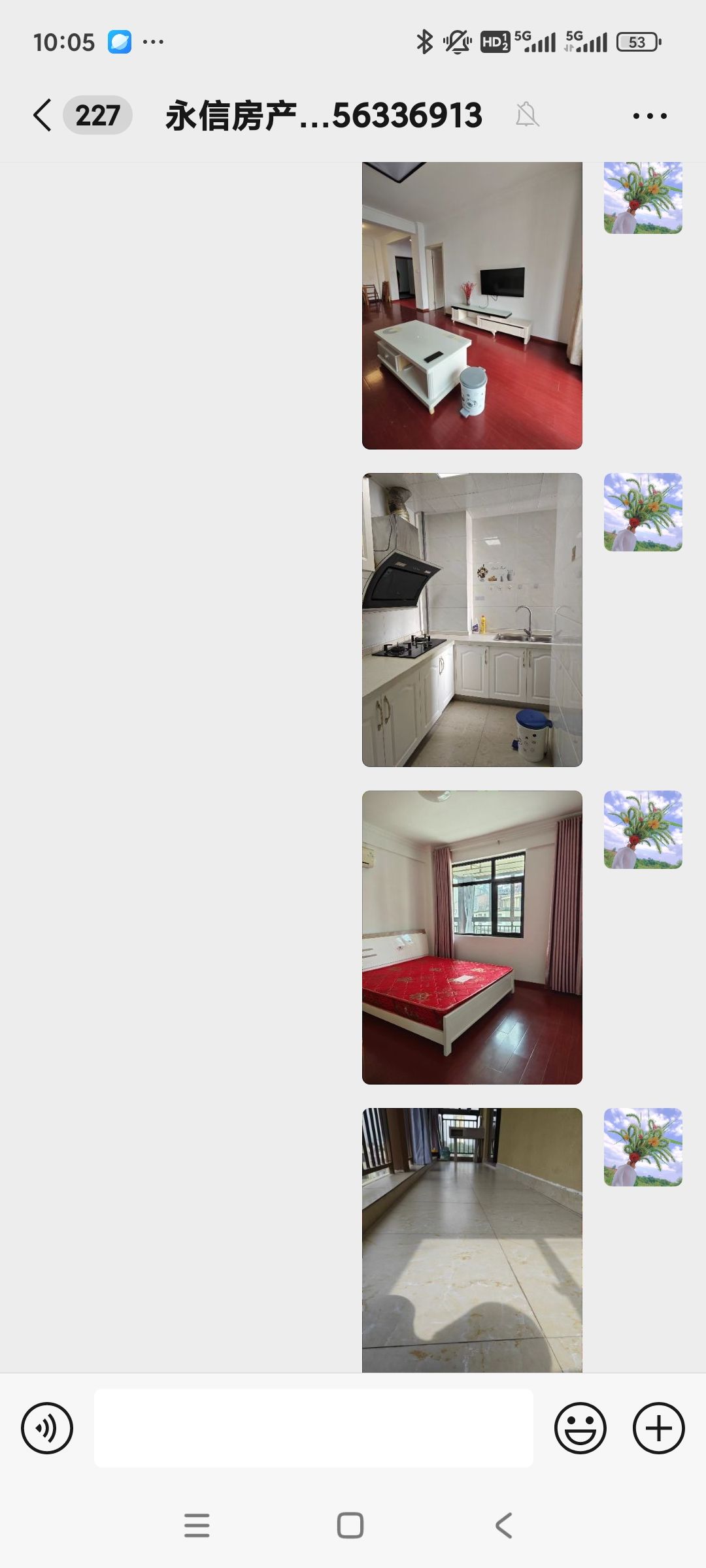View the kitchen photo full screen

pyautogui.click(x=472, y=619)
